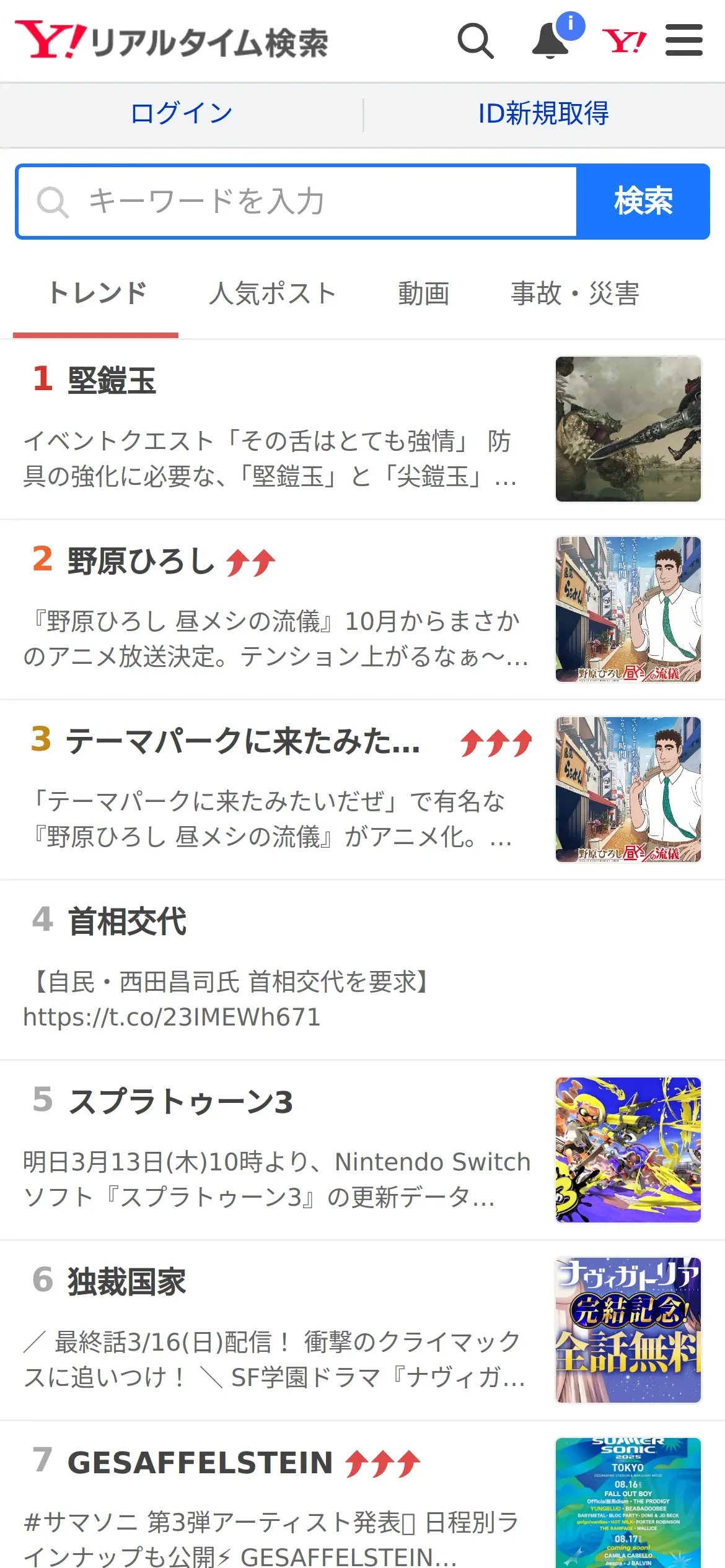The height and width of the screenshot is (1568, 725).
Task: Open trend 野原ひろし
Action: [x=141, y=562]
